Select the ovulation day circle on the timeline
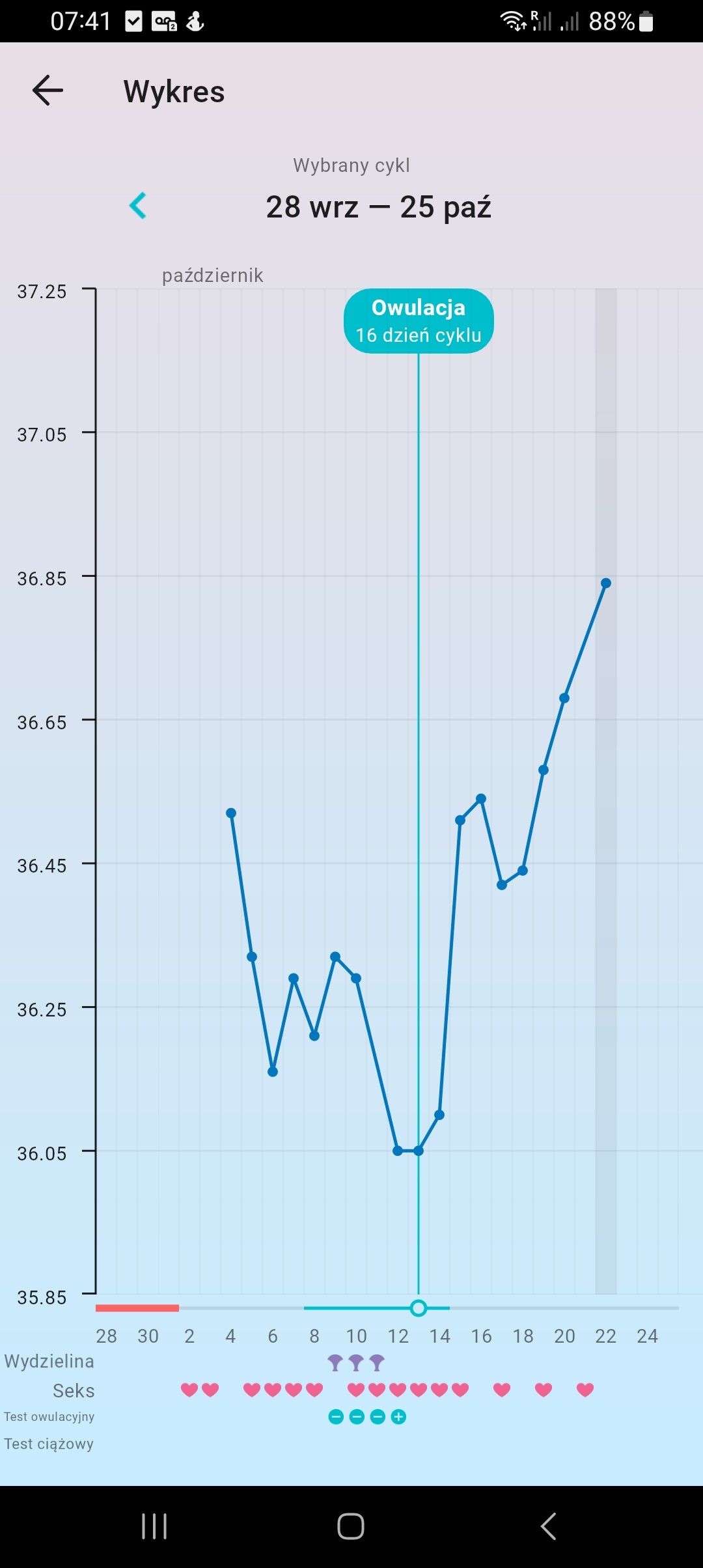This screenshot has height=1568, width=703. tap(419, 1308)
